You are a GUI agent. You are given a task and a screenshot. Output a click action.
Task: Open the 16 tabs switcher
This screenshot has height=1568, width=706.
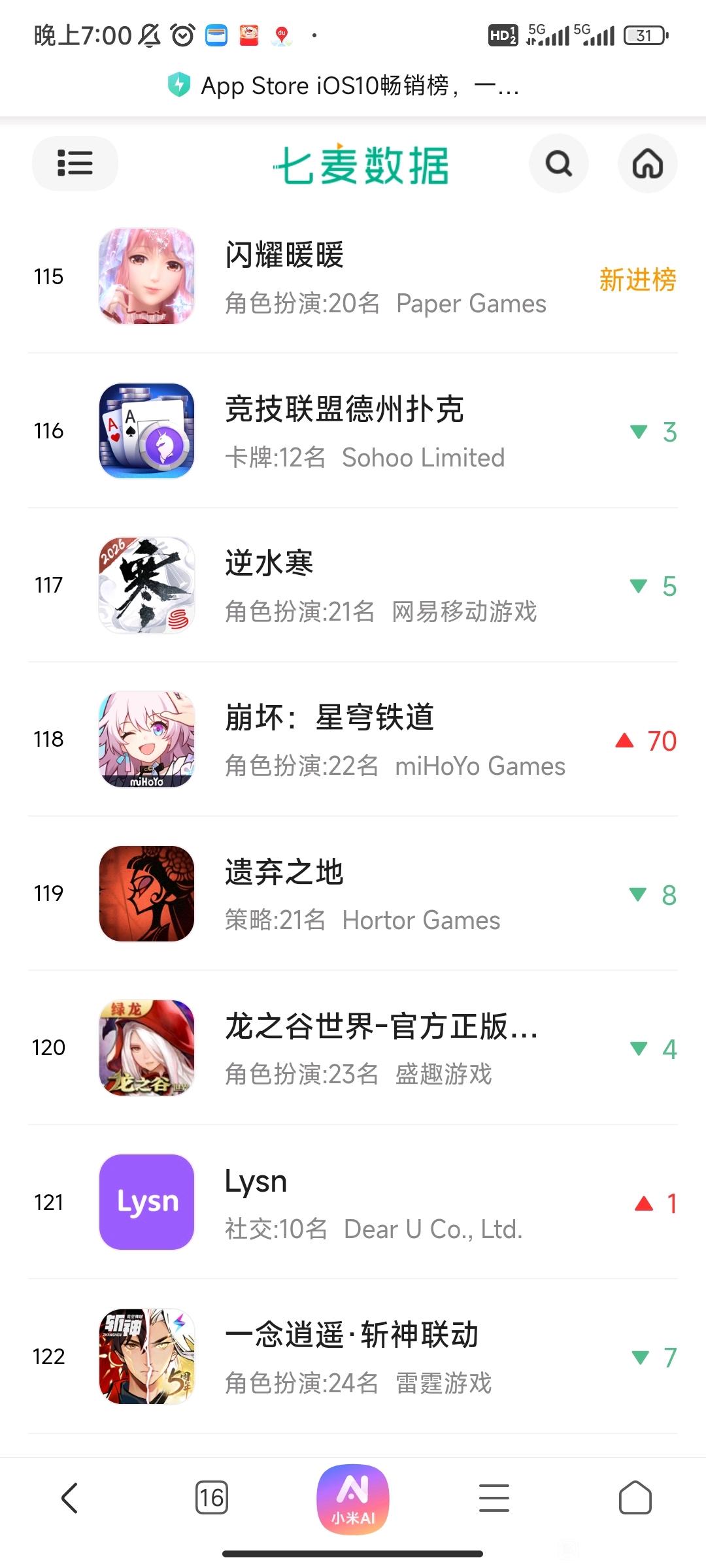pyautogui.click(x=212, y=1497)
